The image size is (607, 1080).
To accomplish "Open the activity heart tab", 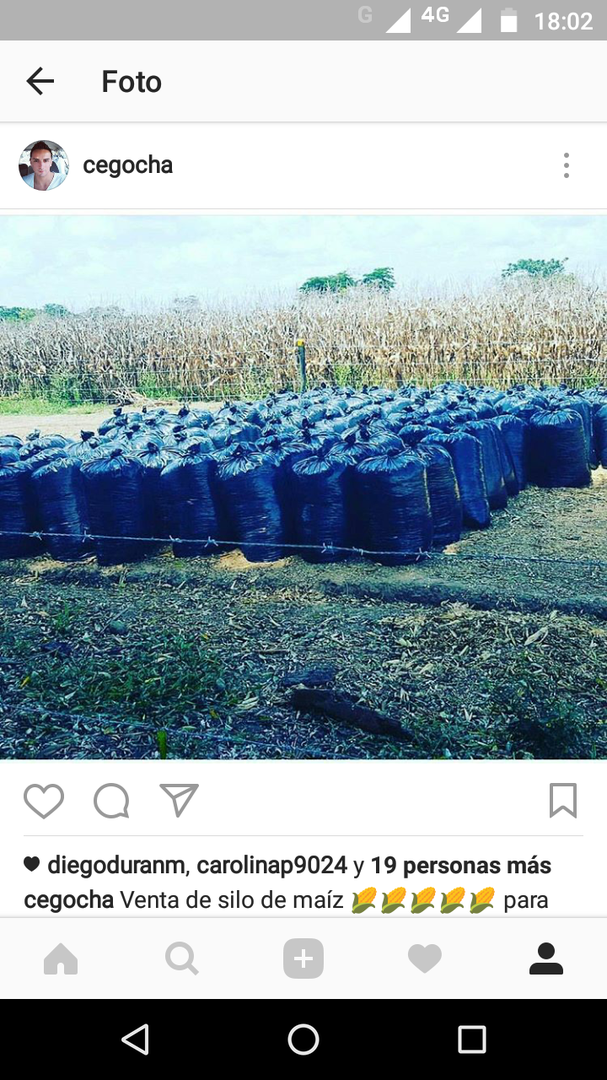I will (424, 959).
